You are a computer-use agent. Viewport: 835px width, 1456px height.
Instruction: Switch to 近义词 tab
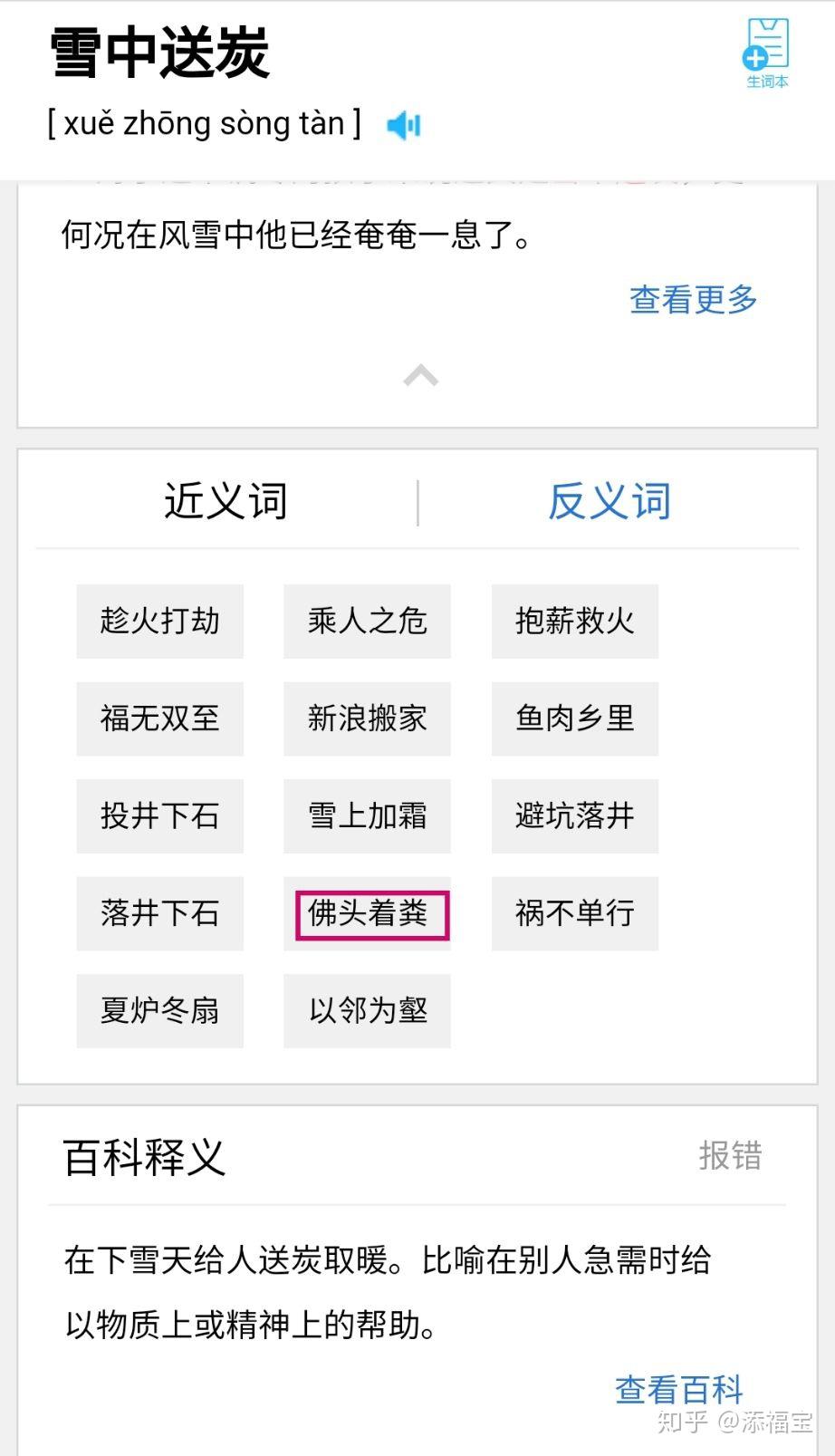226,501
